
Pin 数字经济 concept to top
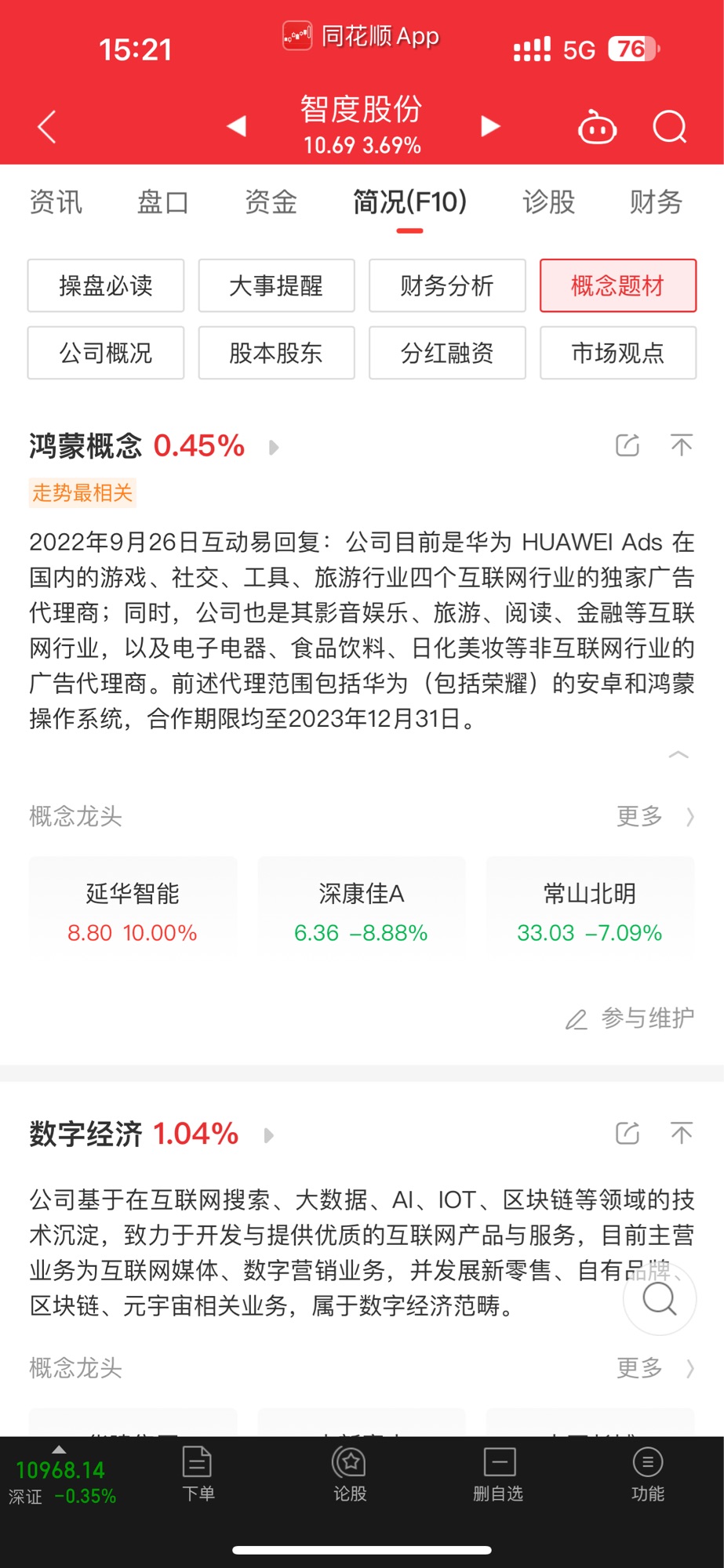[681, 1133]
